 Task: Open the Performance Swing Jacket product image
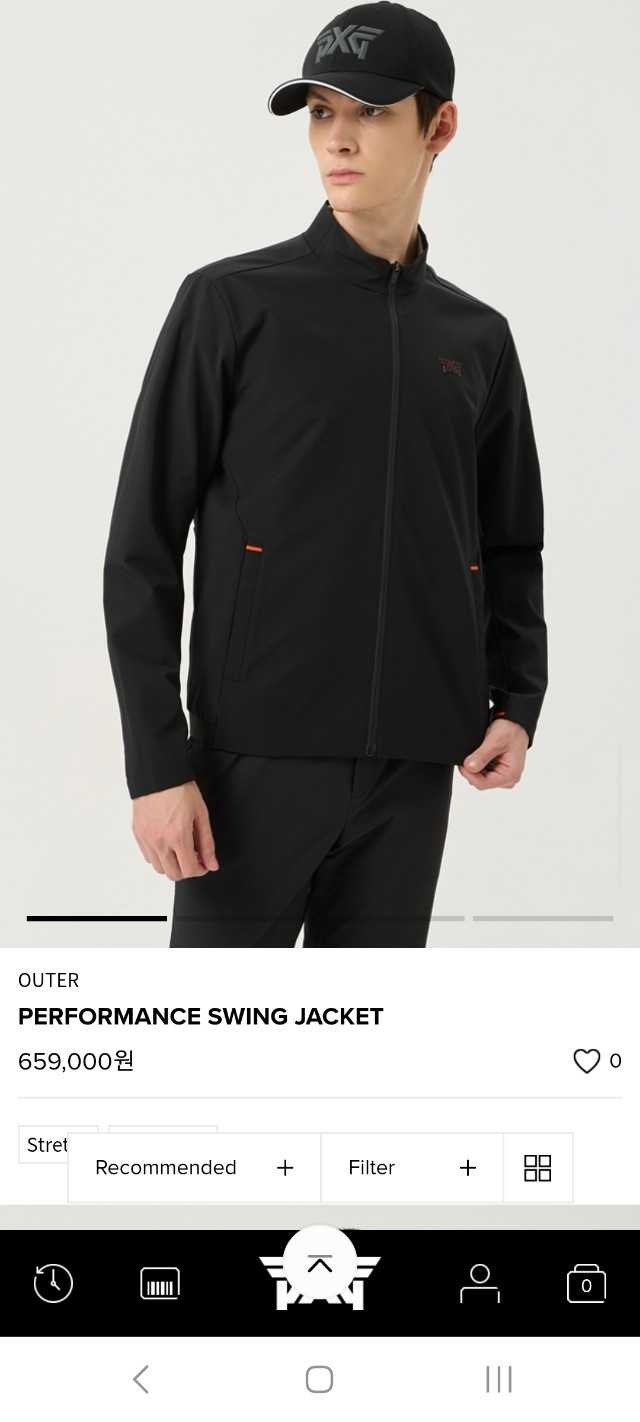tap(320, 470)
